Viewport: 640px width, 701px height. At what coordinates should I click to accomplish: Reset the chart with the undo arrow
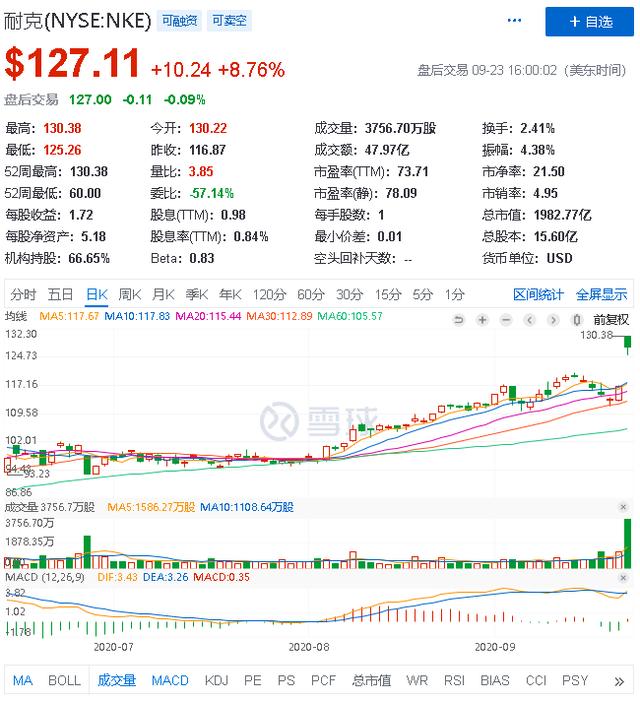(458, 320)
